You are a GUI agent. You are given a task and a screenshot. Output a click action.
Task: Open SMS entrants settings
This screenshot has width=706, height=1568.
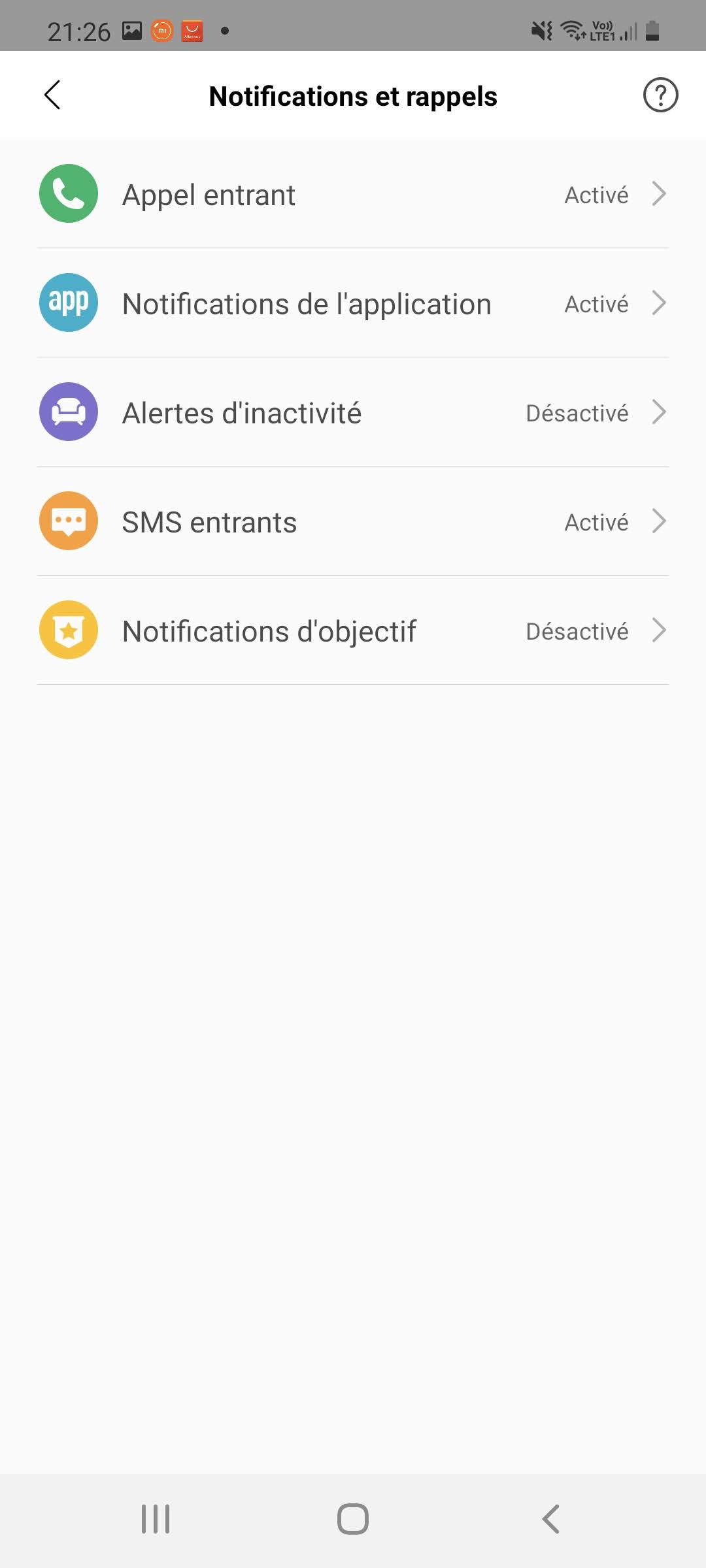tap(353, 522)
